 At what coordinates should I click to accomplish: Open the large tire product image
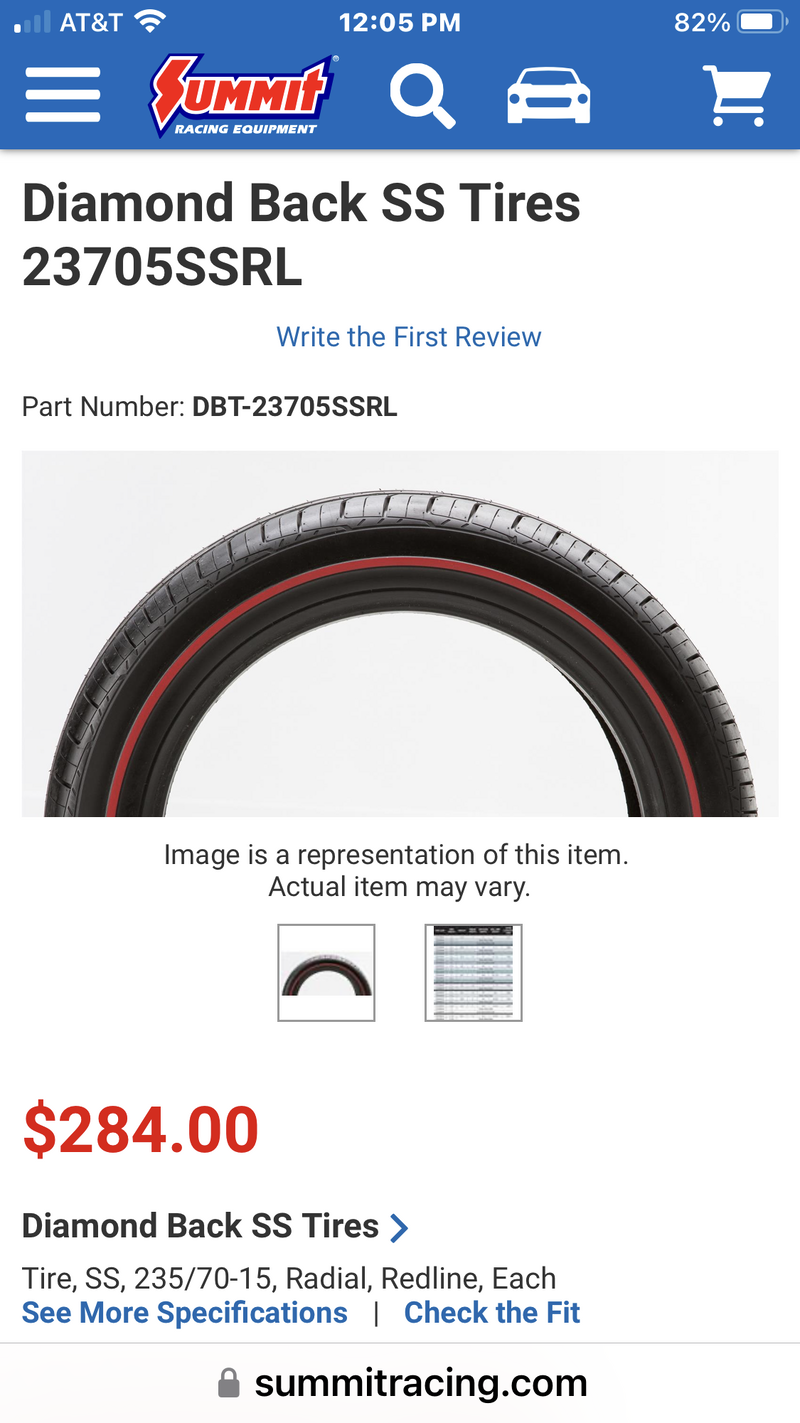coord(400,633)
